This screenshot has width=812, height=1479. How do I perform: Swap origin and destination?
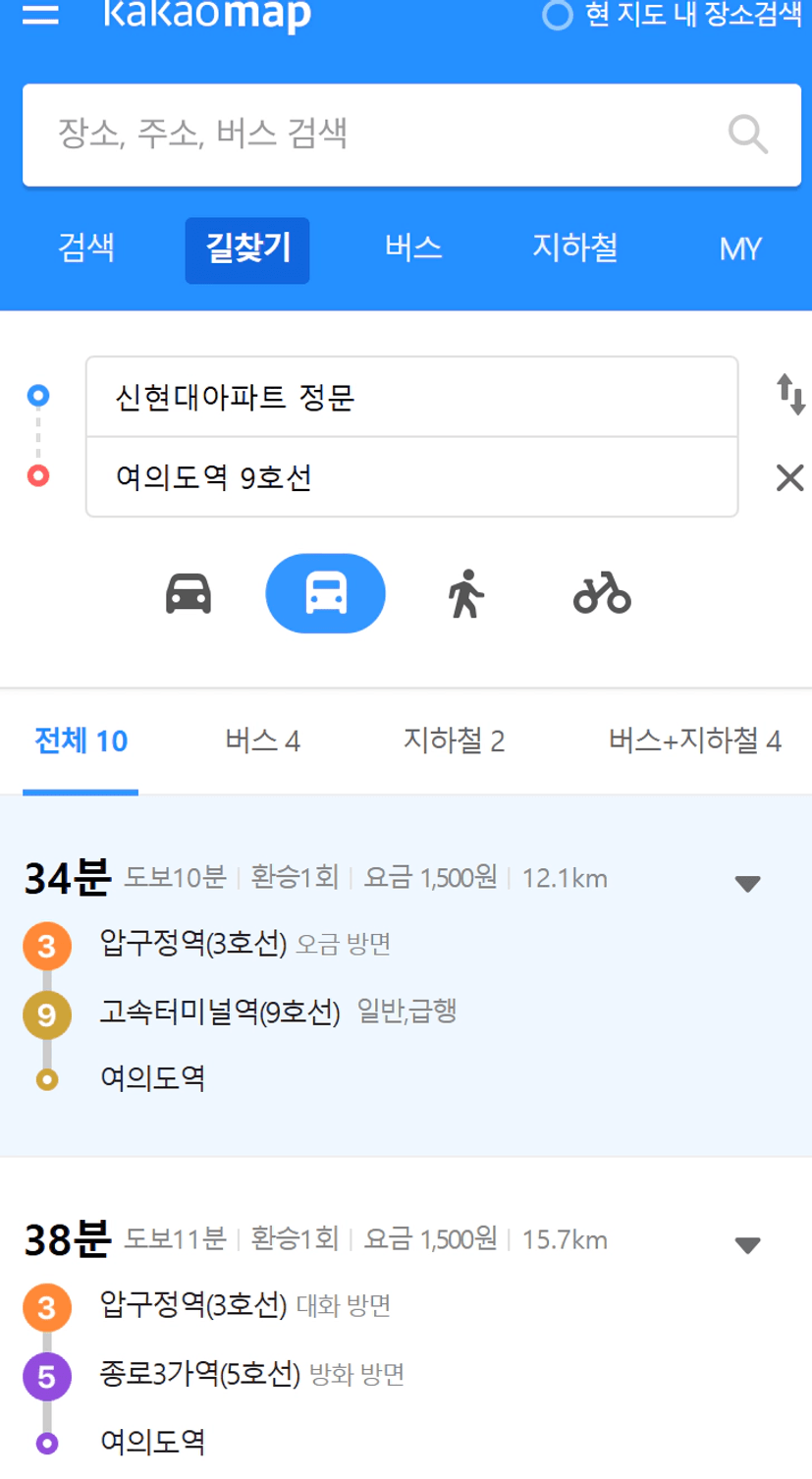[x=790, y=394]
